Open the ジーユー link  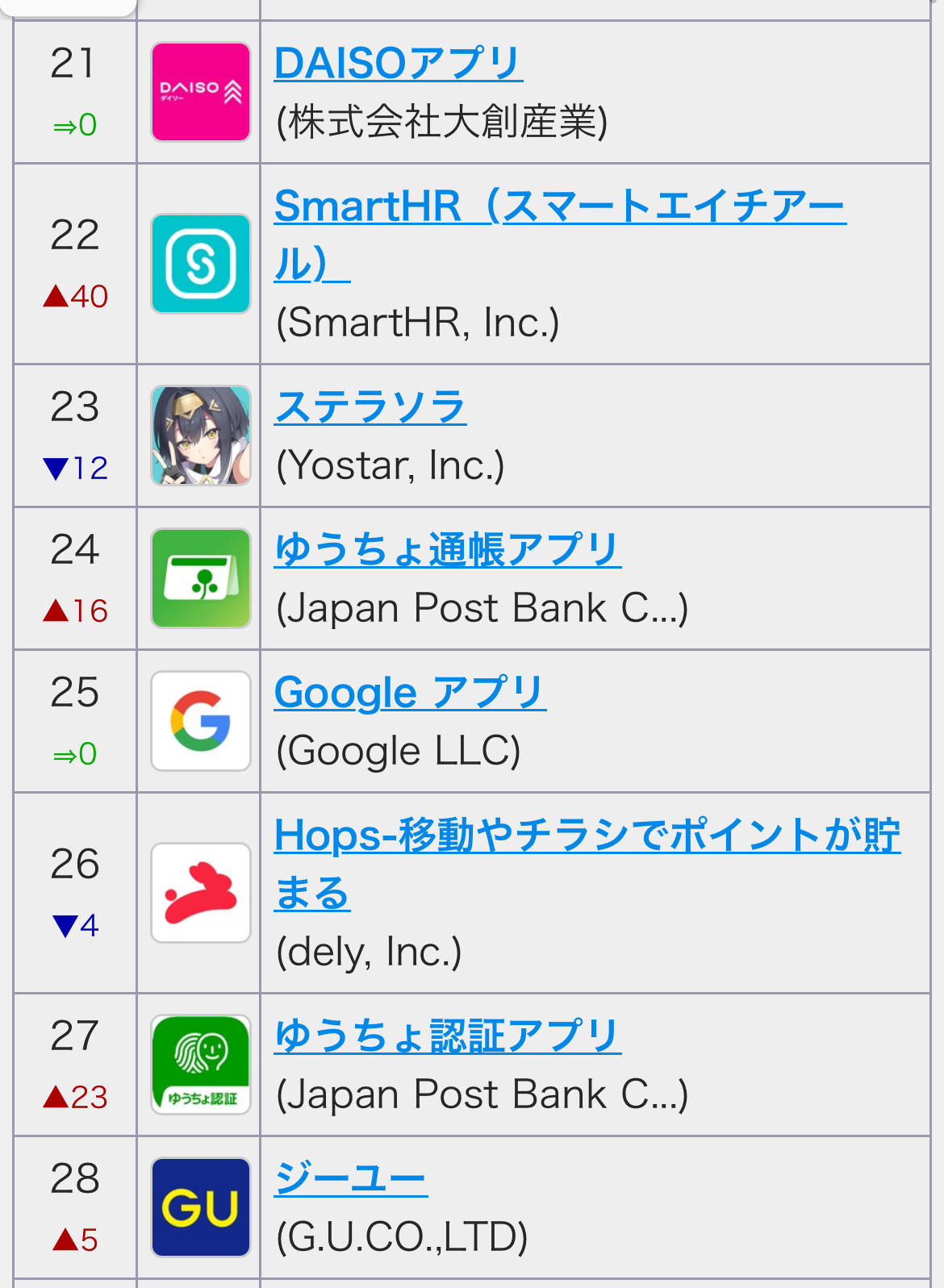pyautogui.click(x=350, y=1179)
